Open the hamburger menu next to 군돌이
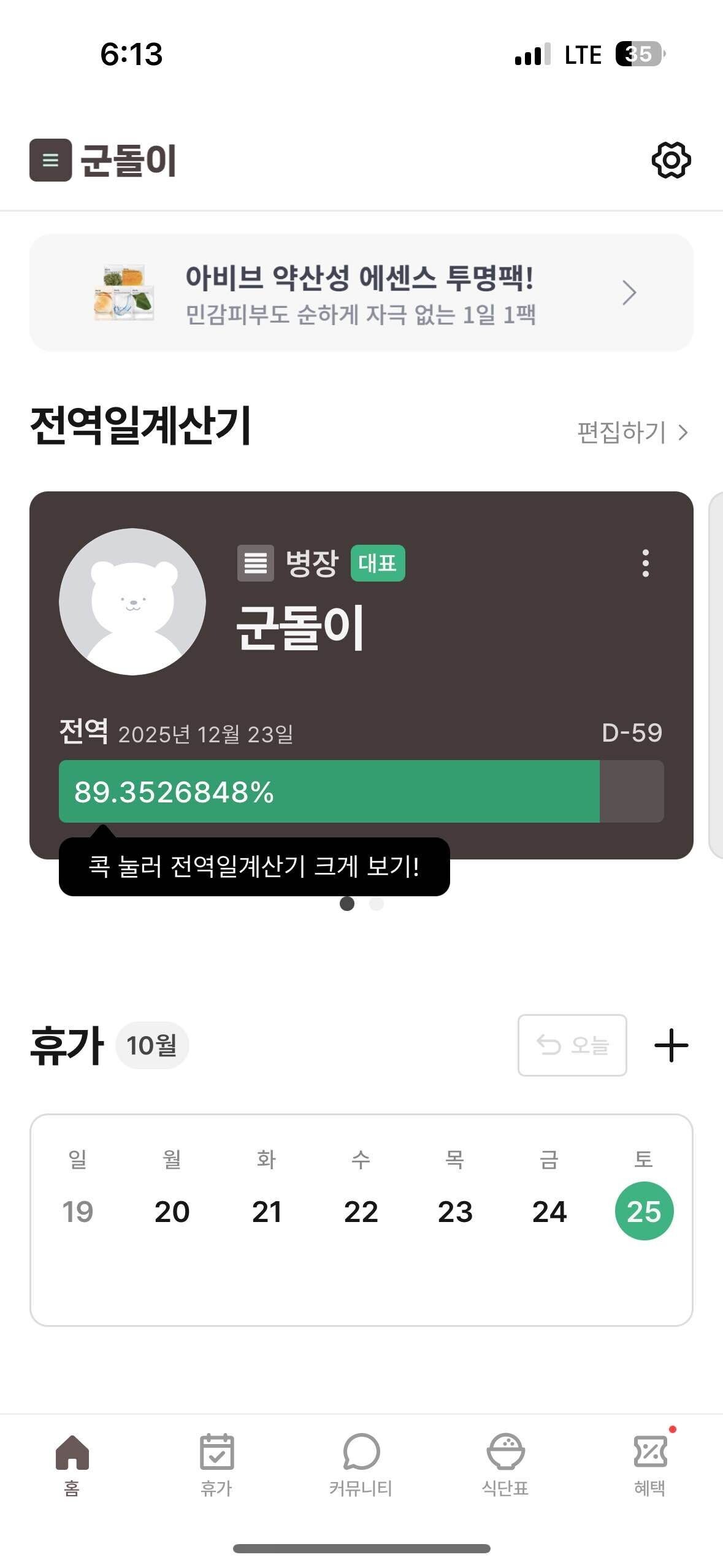This screenshot has height=1568, width=723. pos(51,161)
